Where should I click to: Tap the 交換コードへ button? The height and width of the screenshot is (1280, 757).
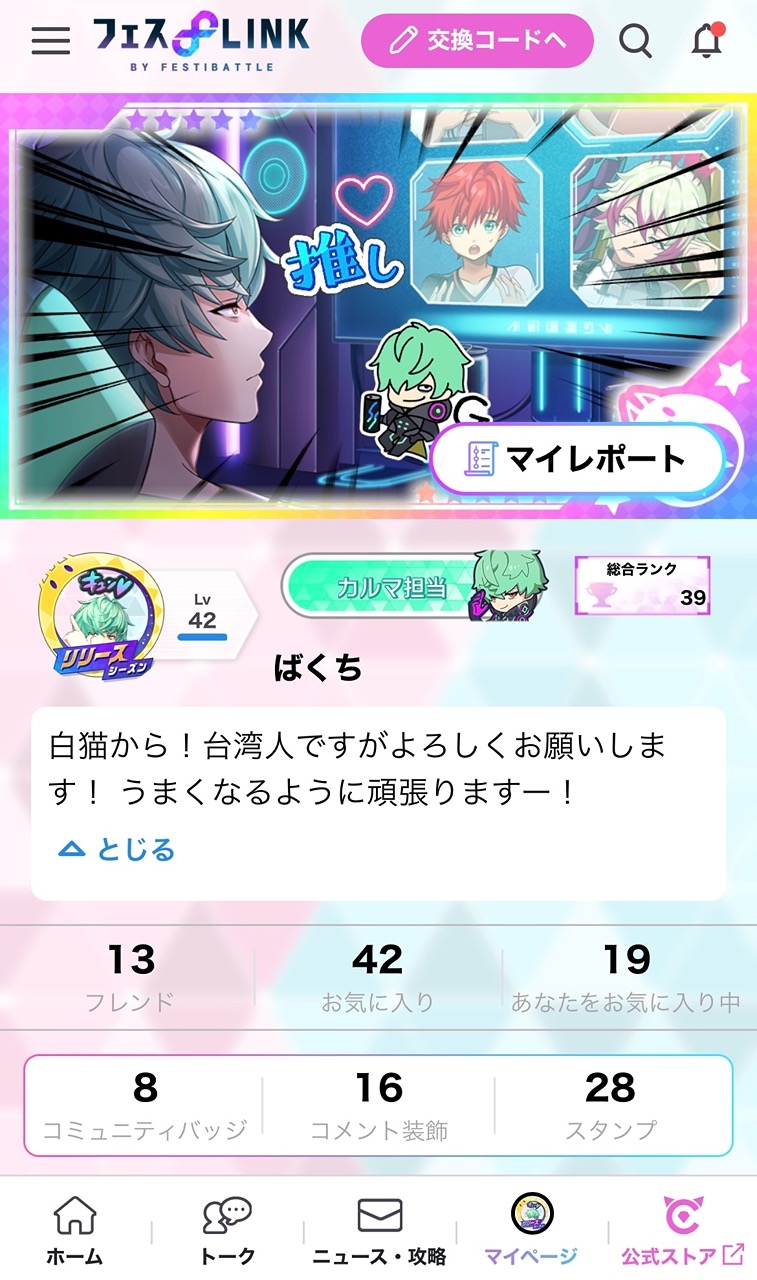[x=477, y=41]
